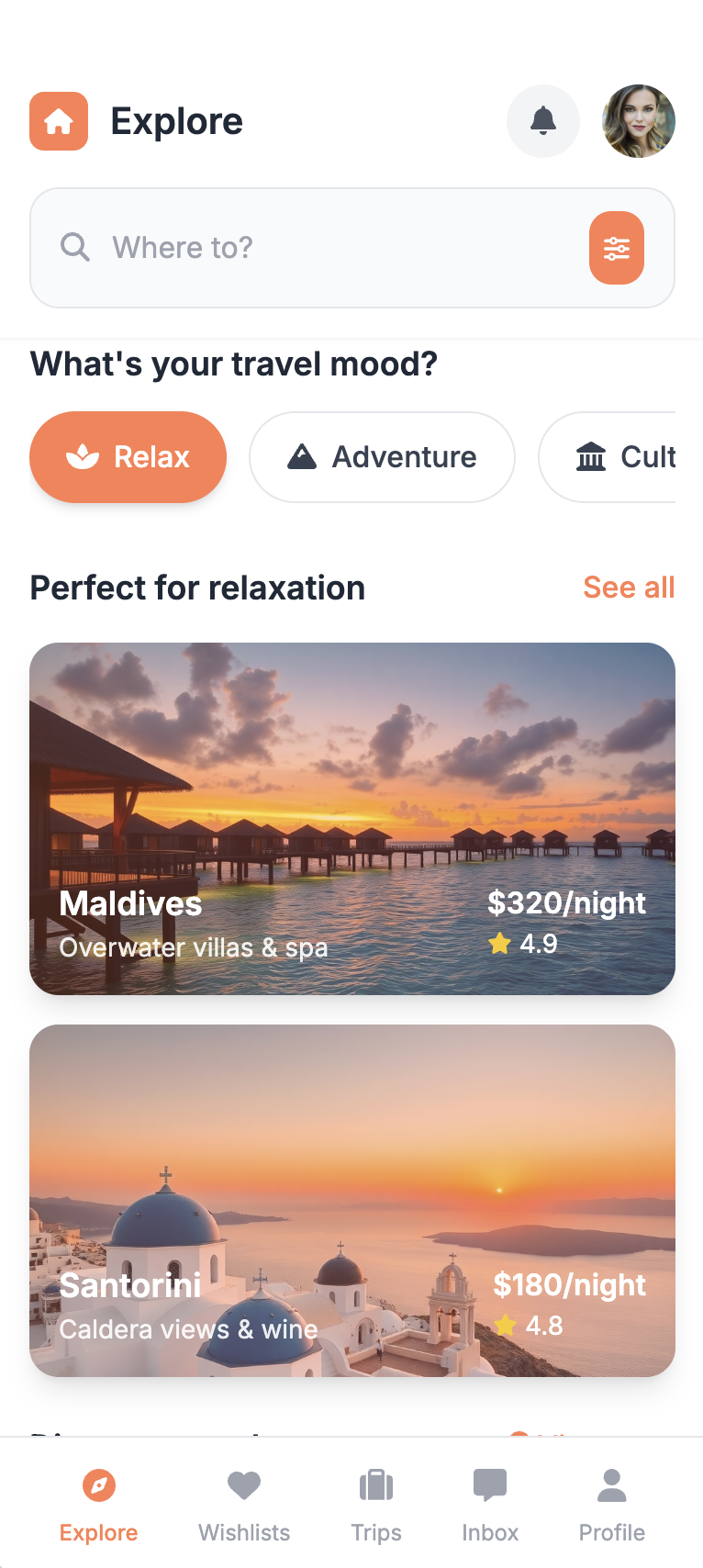Go to the Explore tab
Image resolution: width=703 pixels, height=1568 pixels.
click(99, 1506)
